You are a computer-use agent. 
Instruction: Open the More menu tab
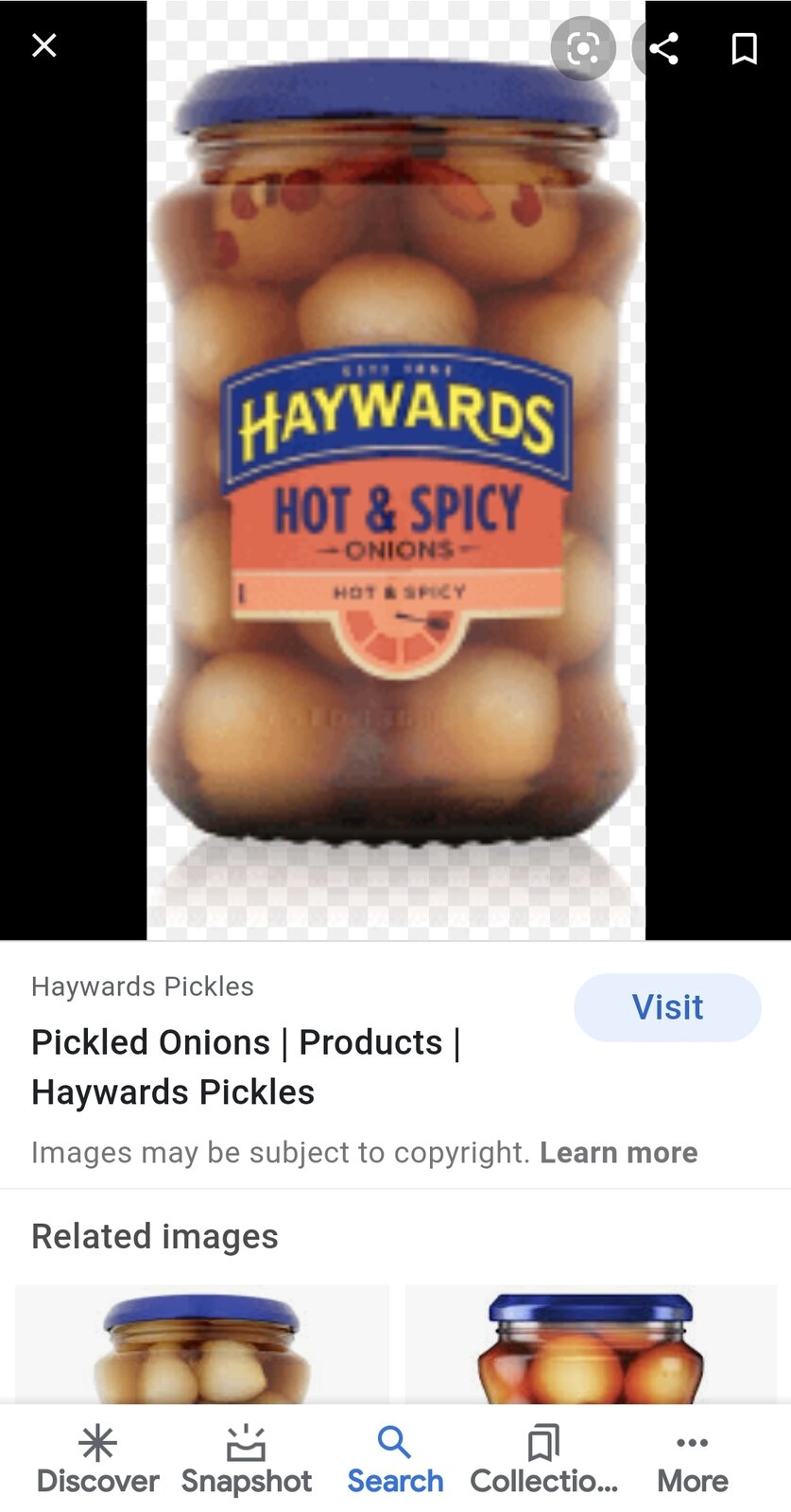pos(692,1460)
